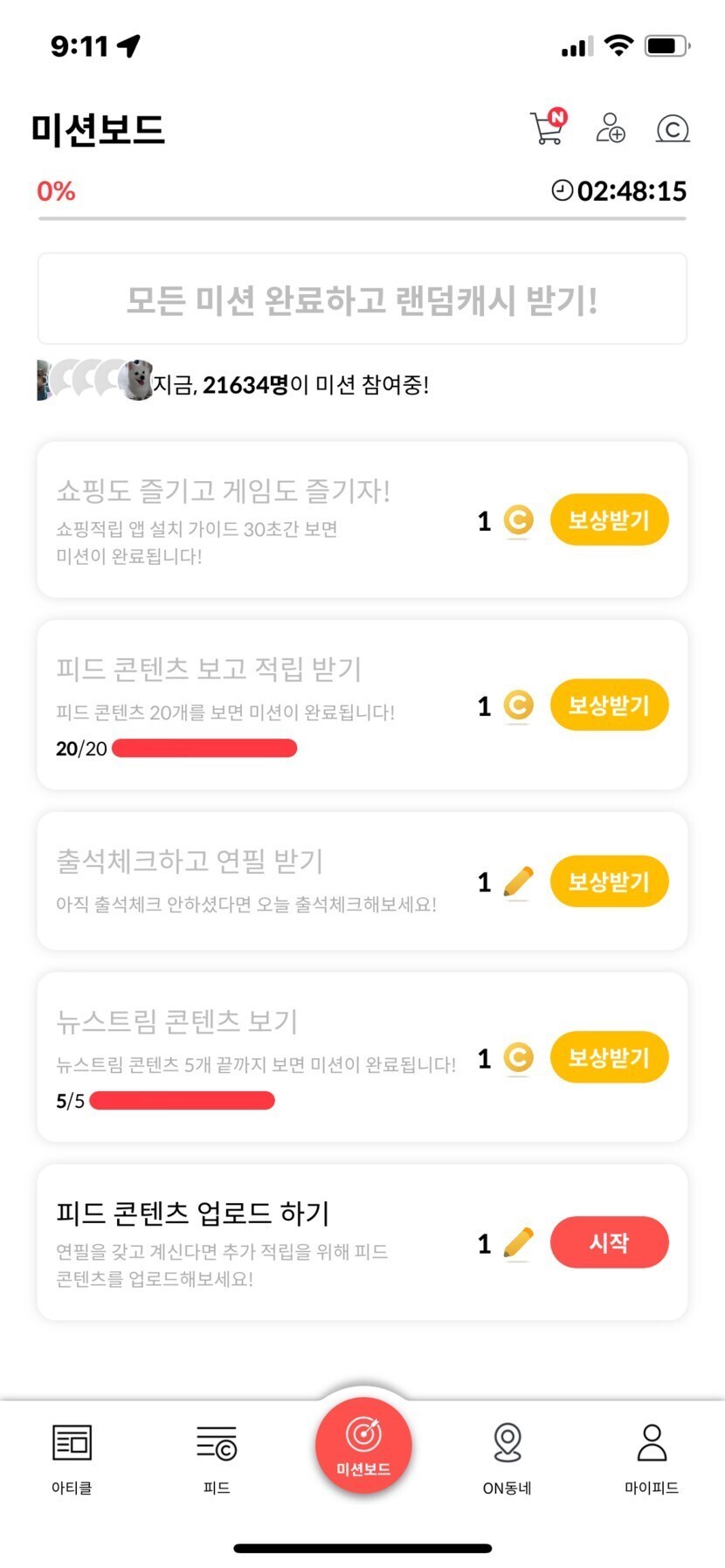Select the 미션보드 center tab

point(363,1443)
